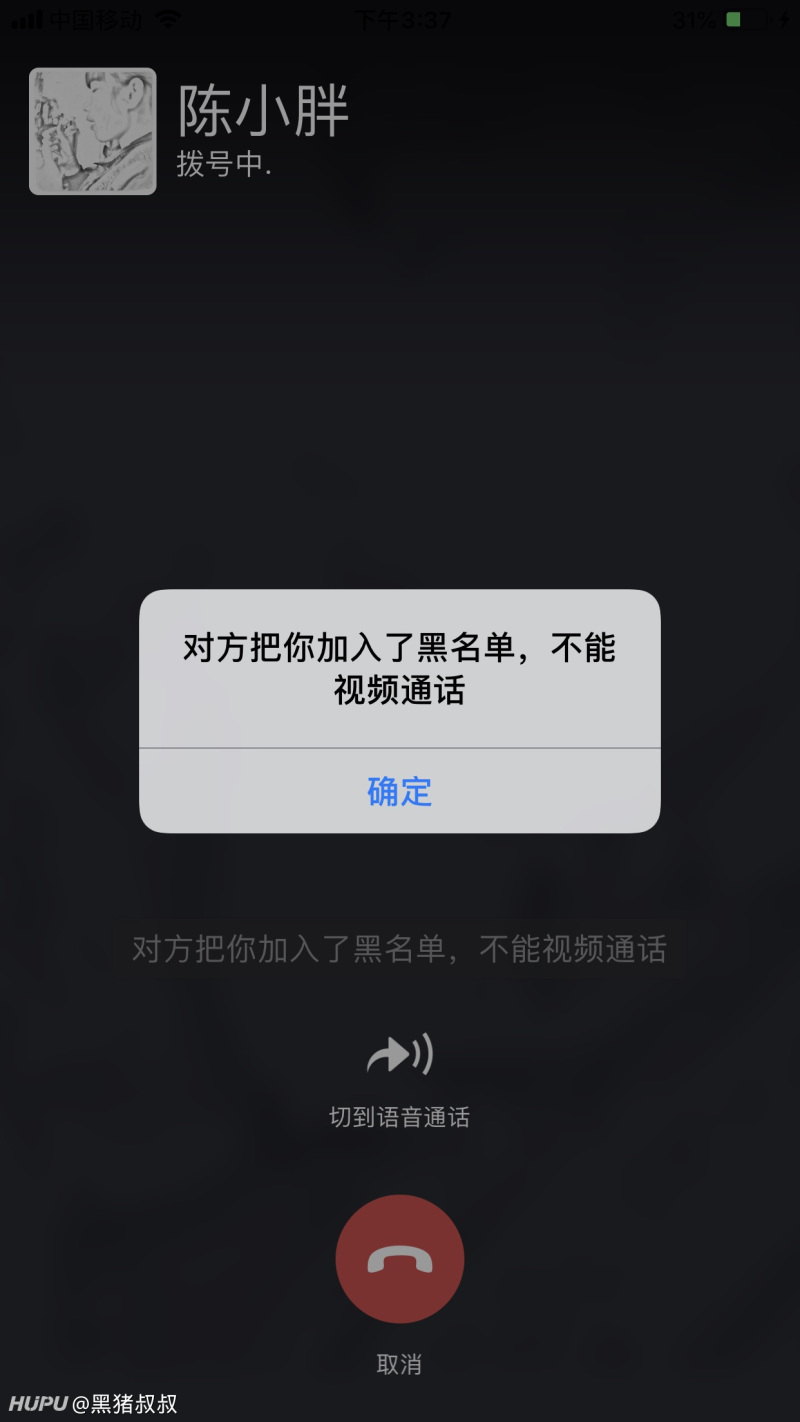
Task: Click the dimmed blacklist message behind the dialog
Action: 400,950
